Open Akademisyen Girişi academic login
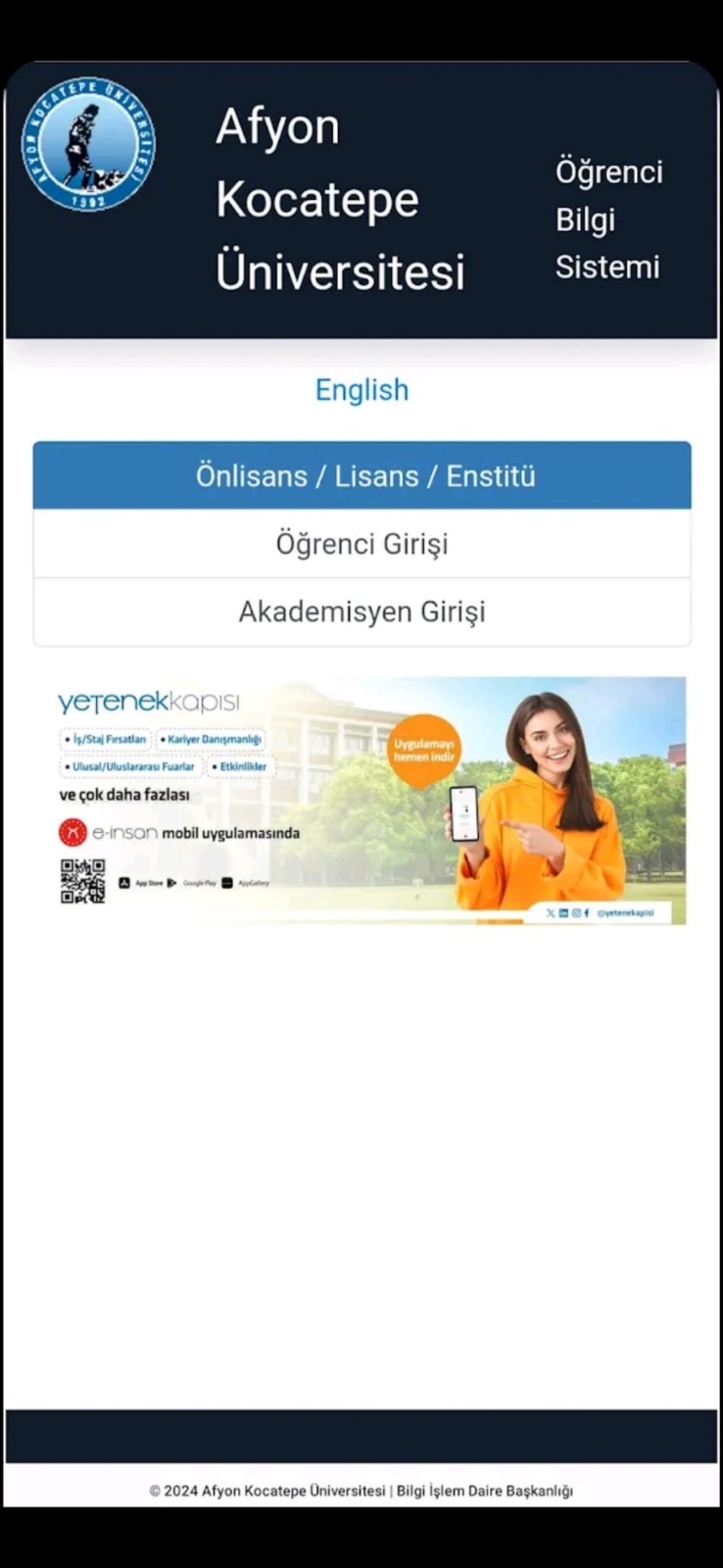This screenshot has width=723, height=1568. pyautogui.click(x=361, y=612)
